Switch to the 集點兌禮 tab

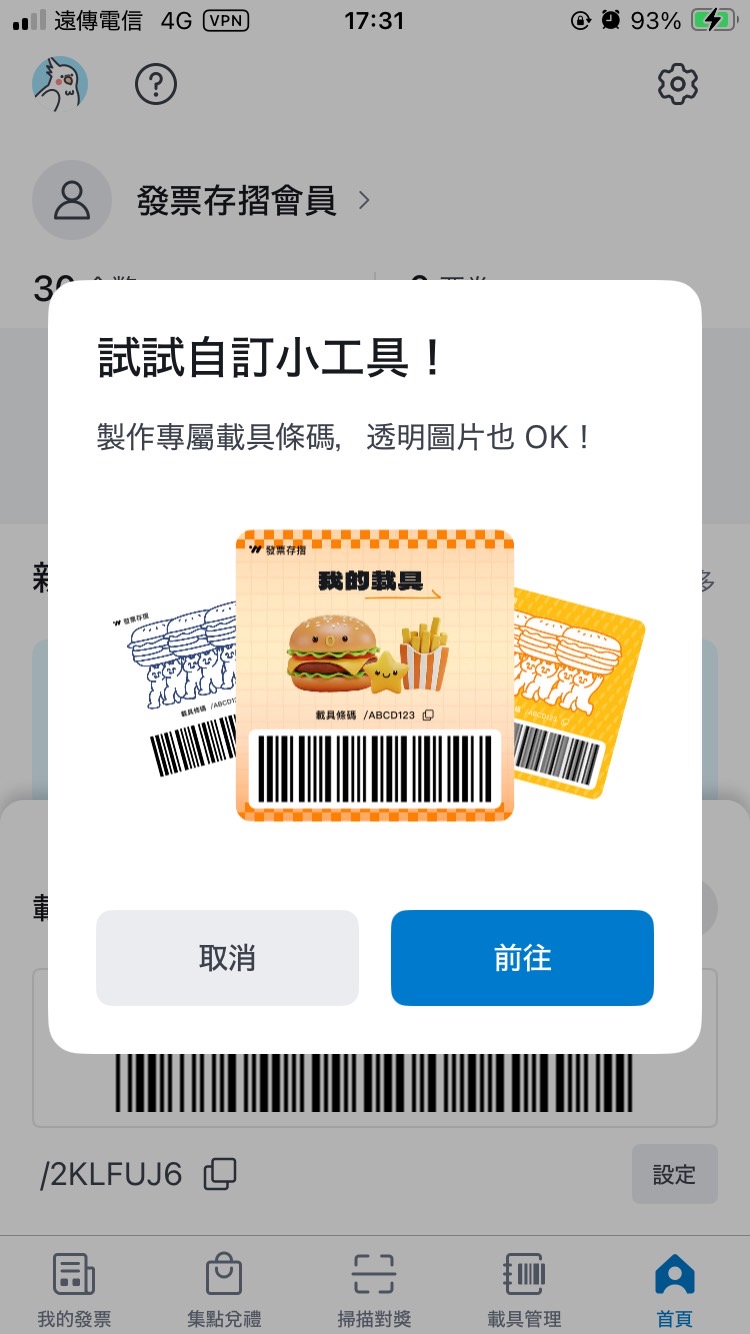224,1288
